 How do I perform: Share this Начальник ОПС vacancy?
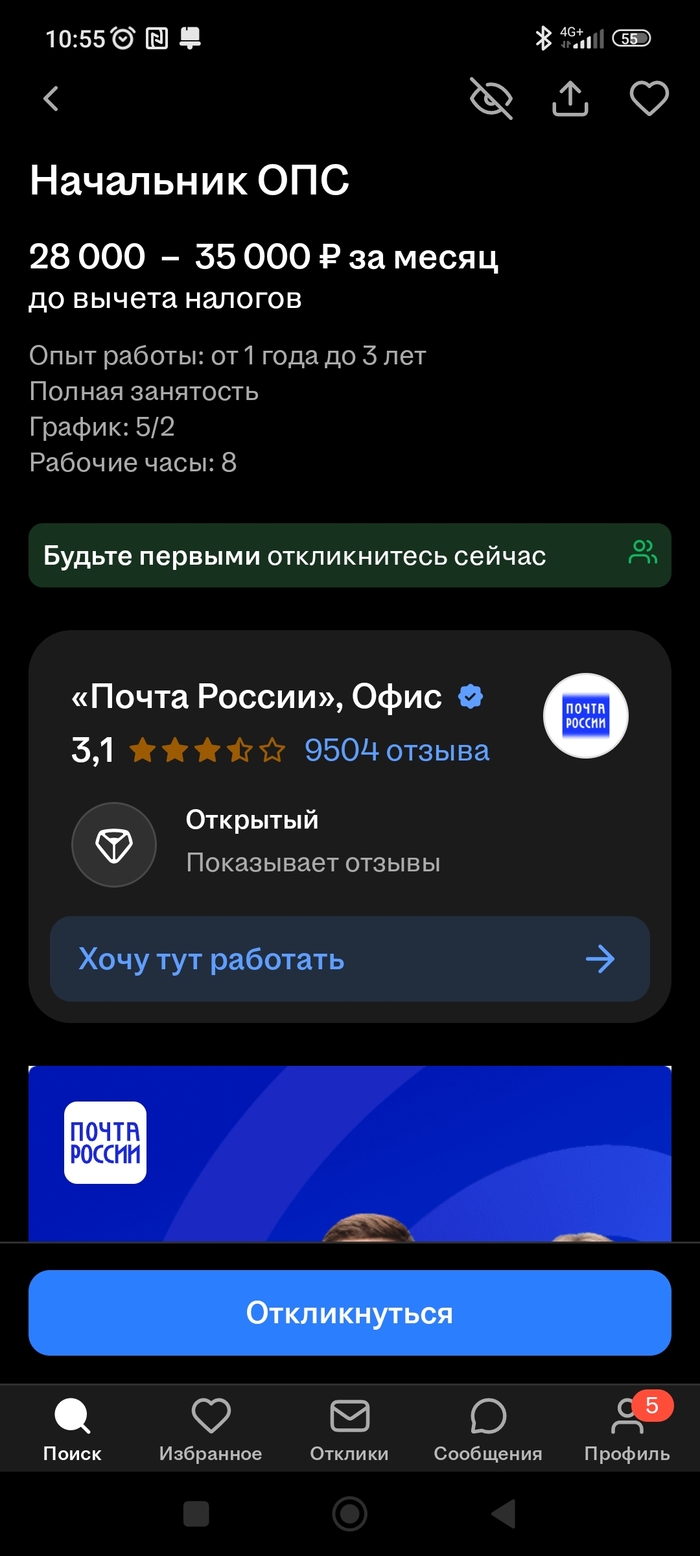570,98
